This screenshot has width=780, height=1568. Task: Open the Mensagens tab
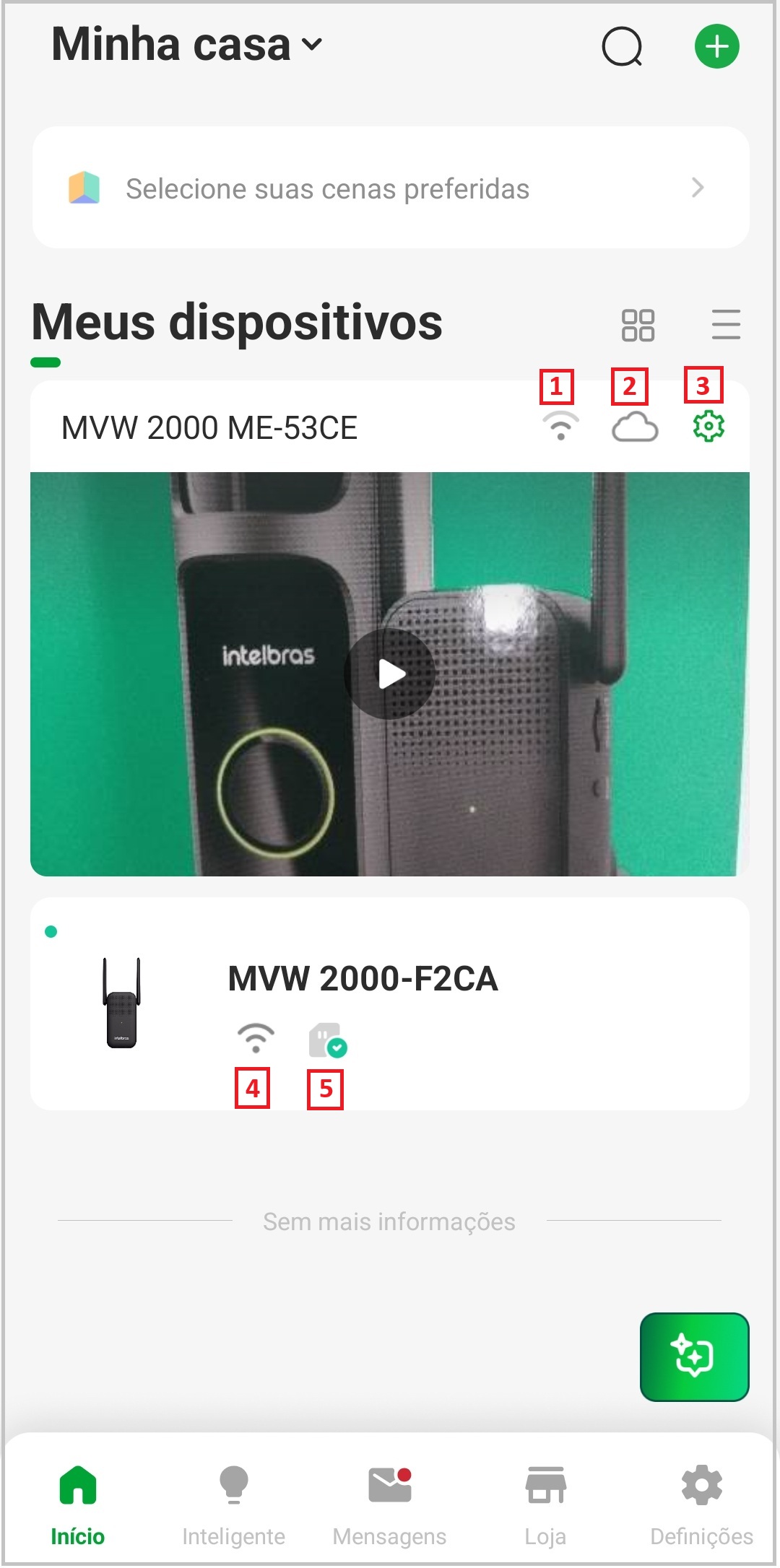tap(389, 1505)
